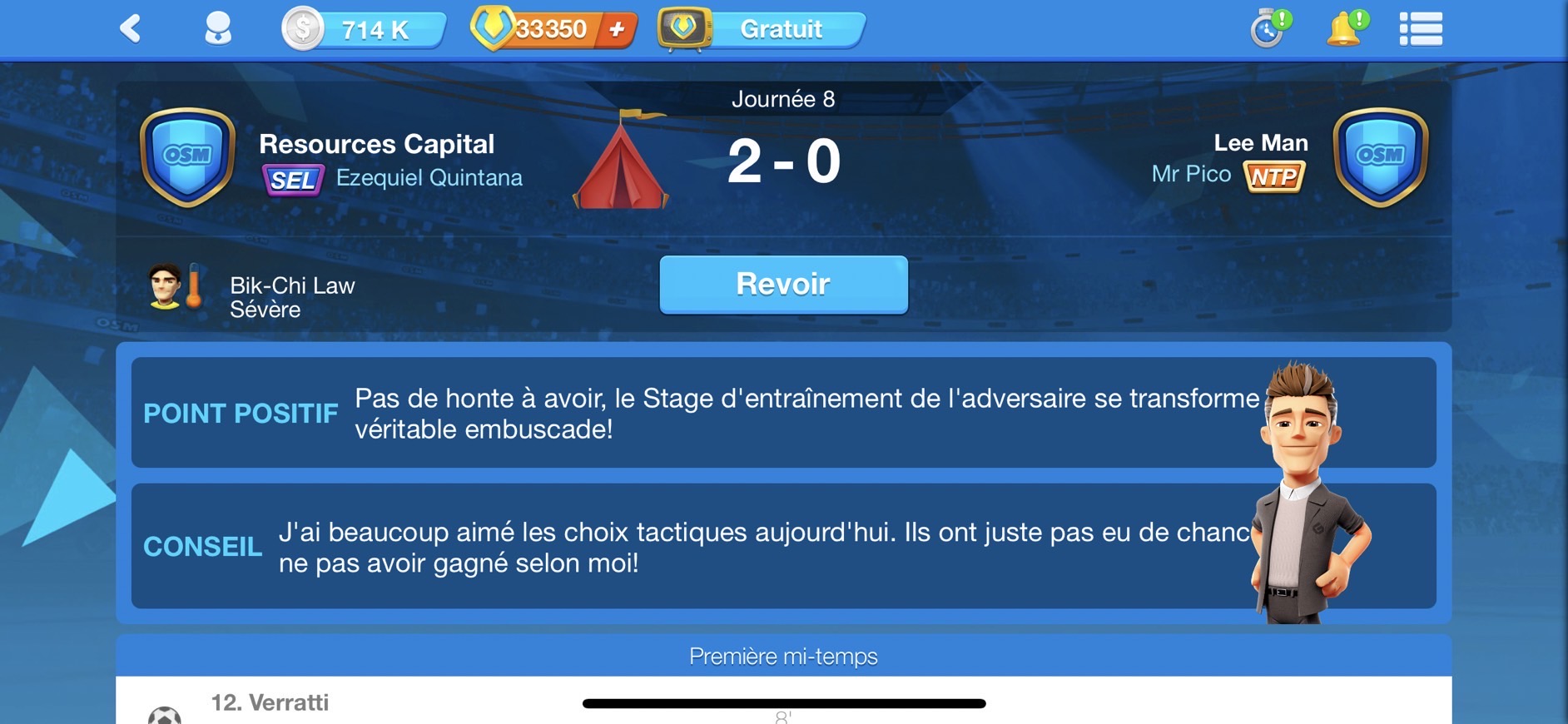The height and width of the screenshot is (724, 1568).
Task: Go back with the top-left arrow
Action: pos(131,29)
